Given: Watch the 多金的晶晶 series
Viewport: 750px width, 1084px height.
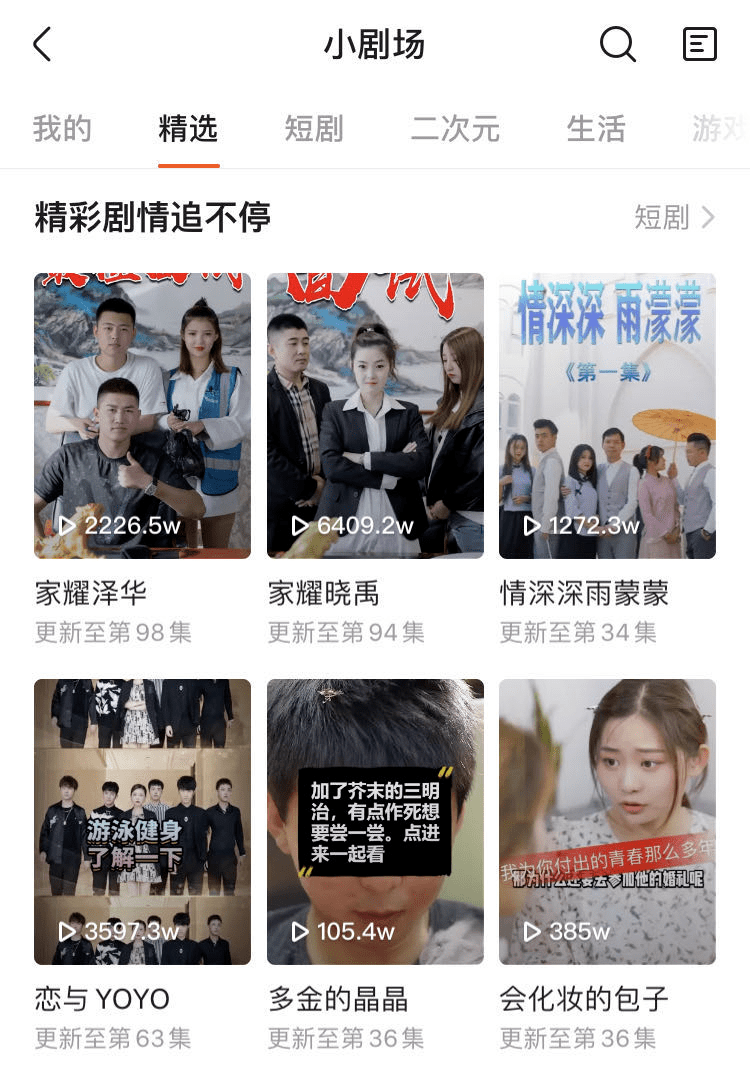Looking at the screenshot, I should (375, 822).
